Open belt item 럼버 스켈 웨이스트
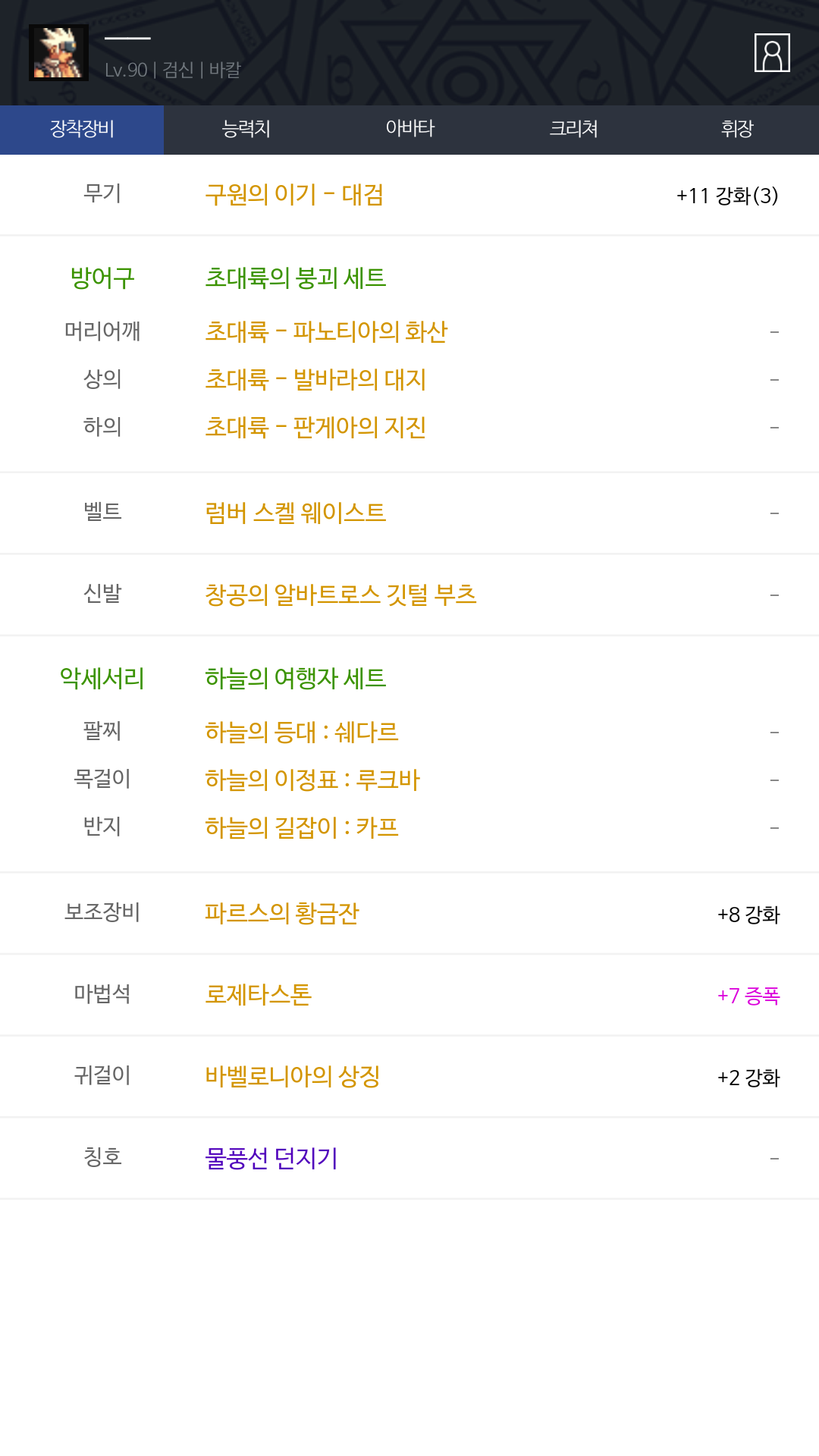 296,513
